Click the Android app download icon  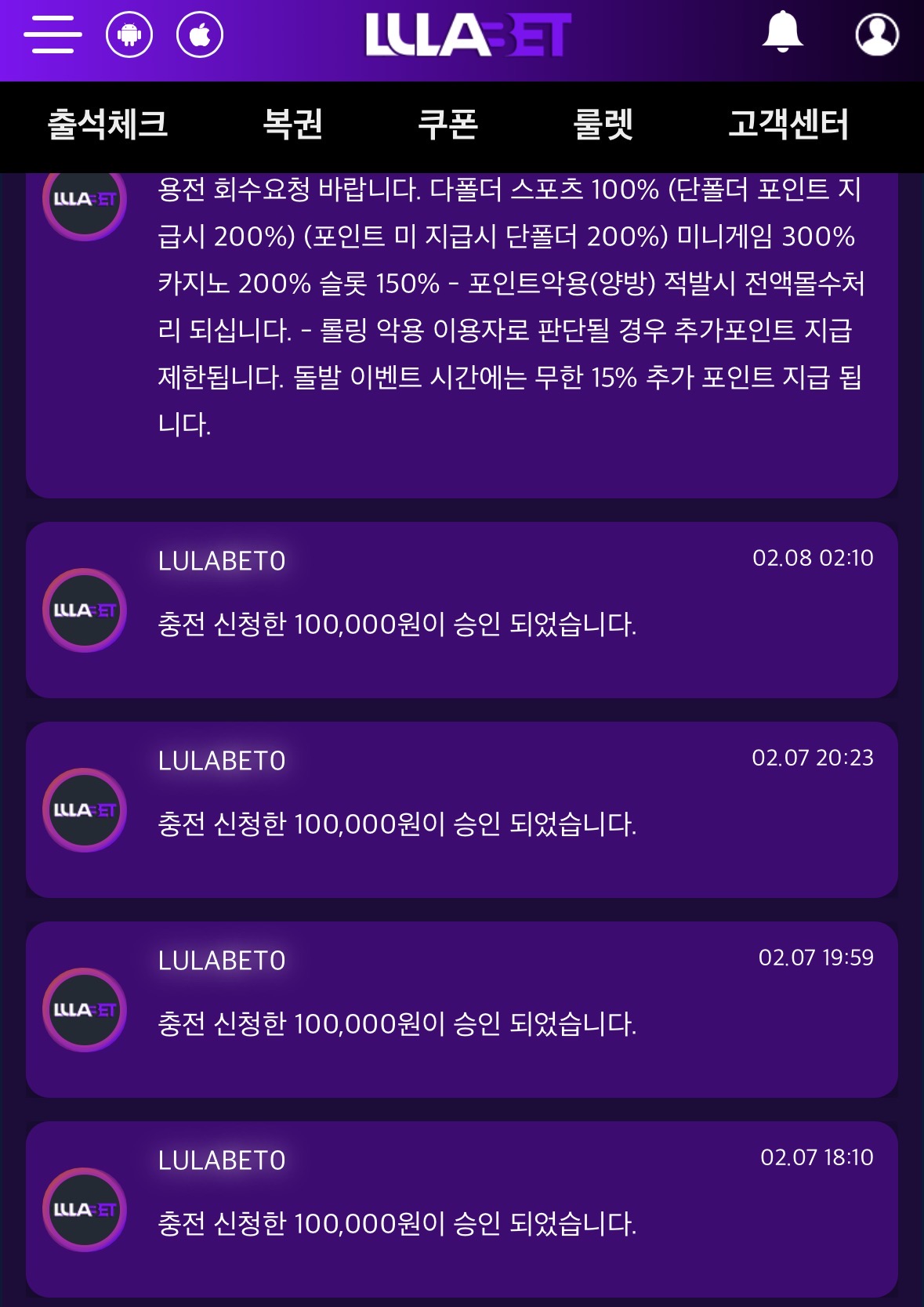[x=127, y=35]
